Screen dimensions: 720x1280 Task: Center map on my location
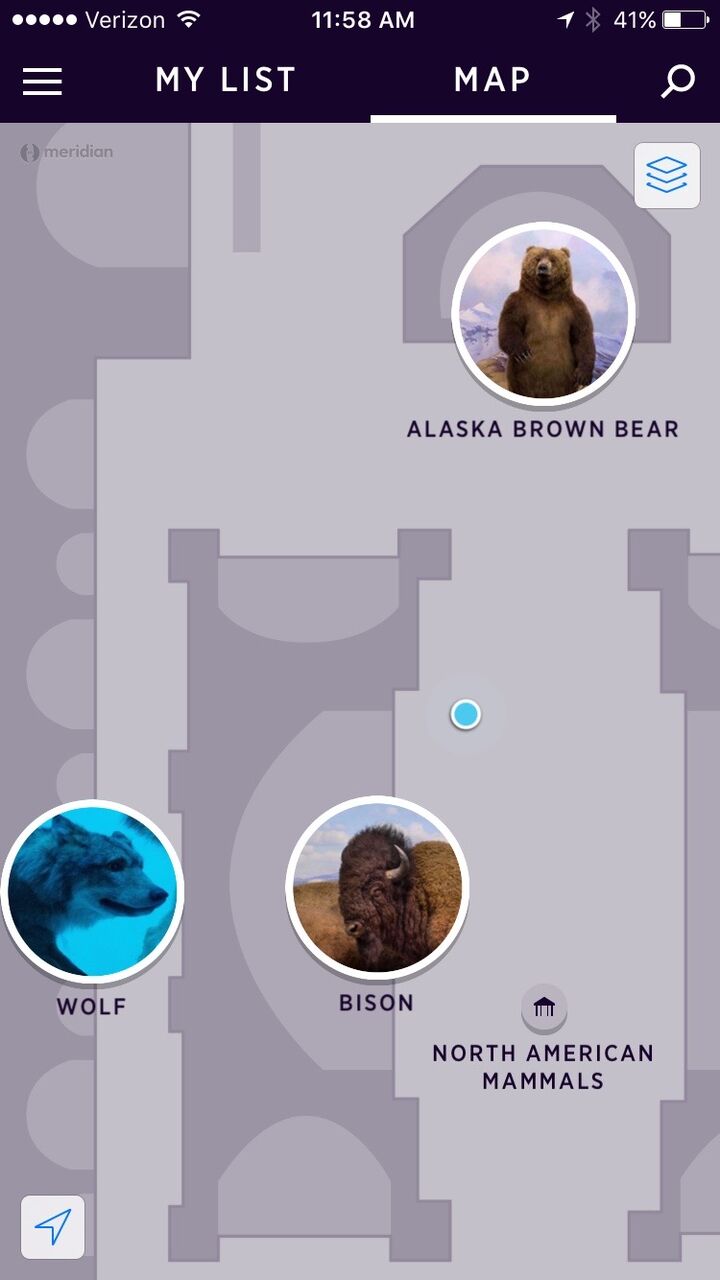point(53,1227)
